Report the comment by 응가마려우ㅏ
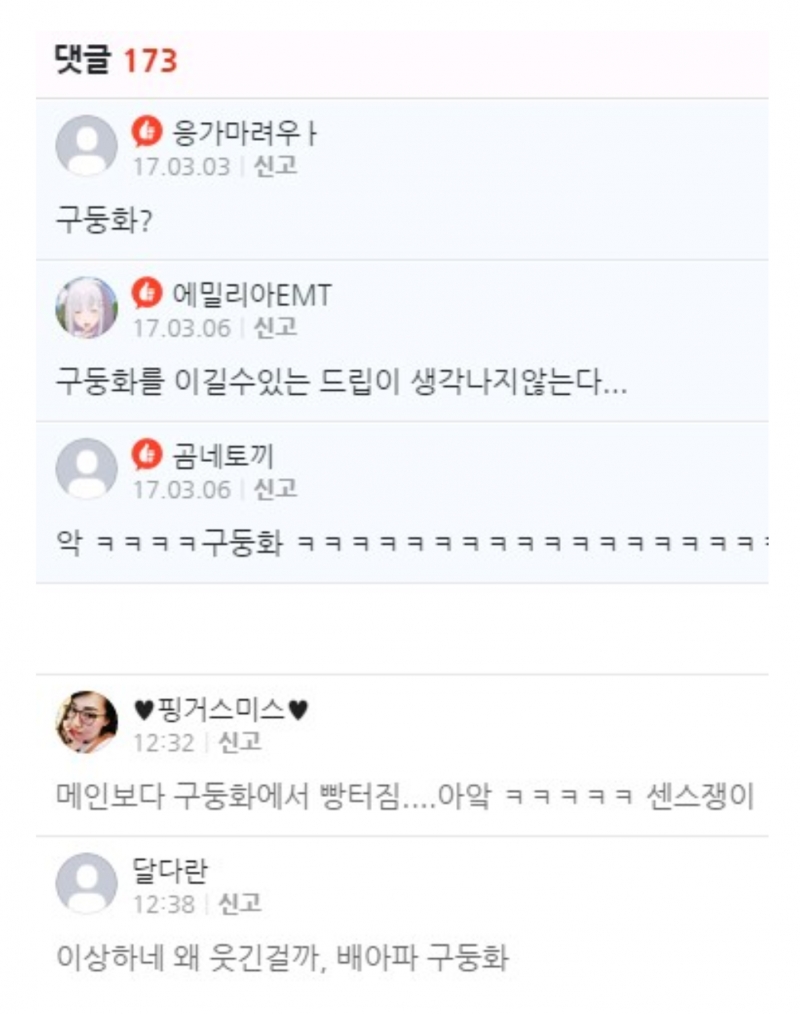 coord(275,166)
